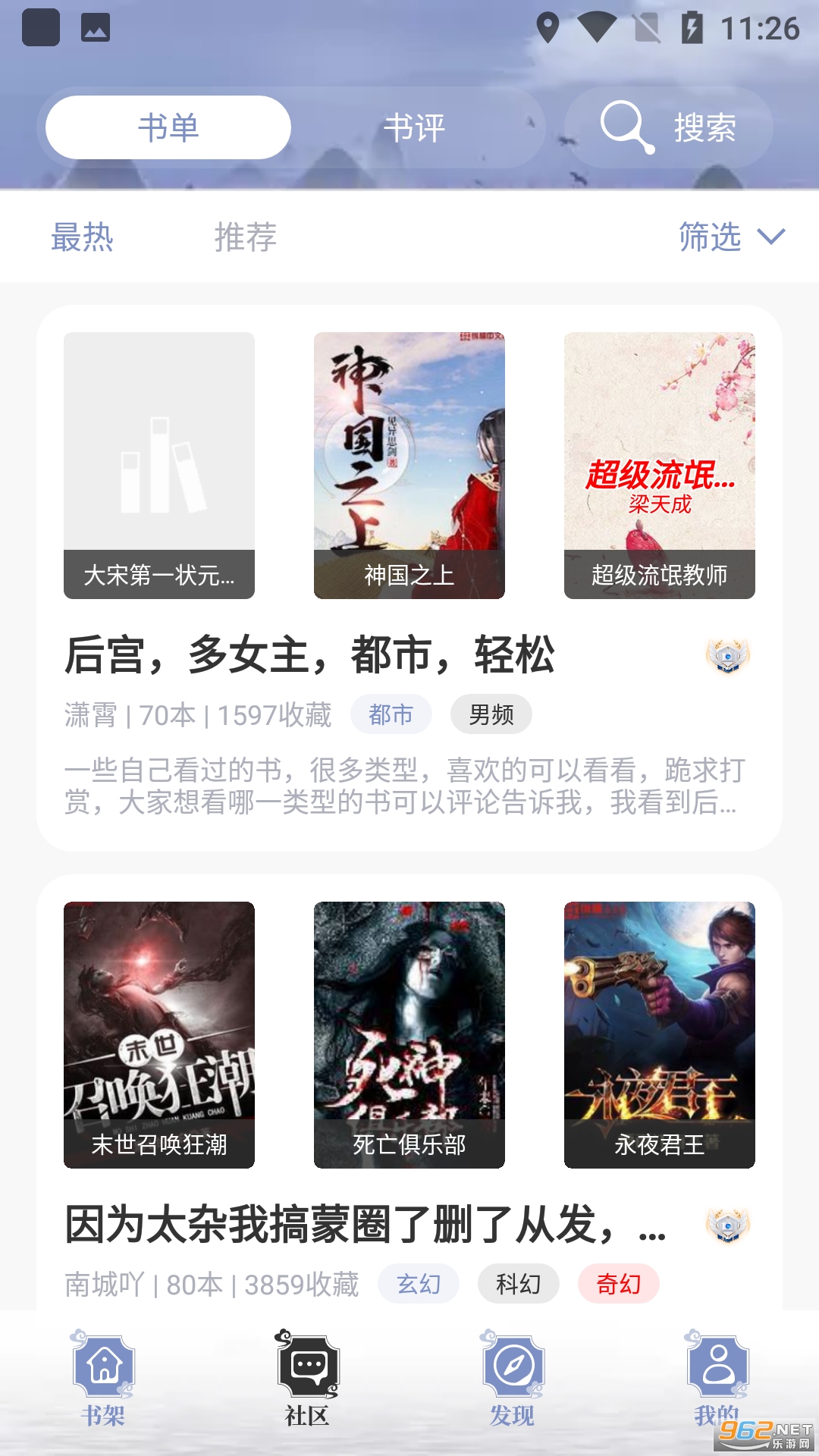This screenshot has width=819, height=1456.
Task: Open the booklist 后宫，多女主，都市，轻松
Action: pos(309,655)
